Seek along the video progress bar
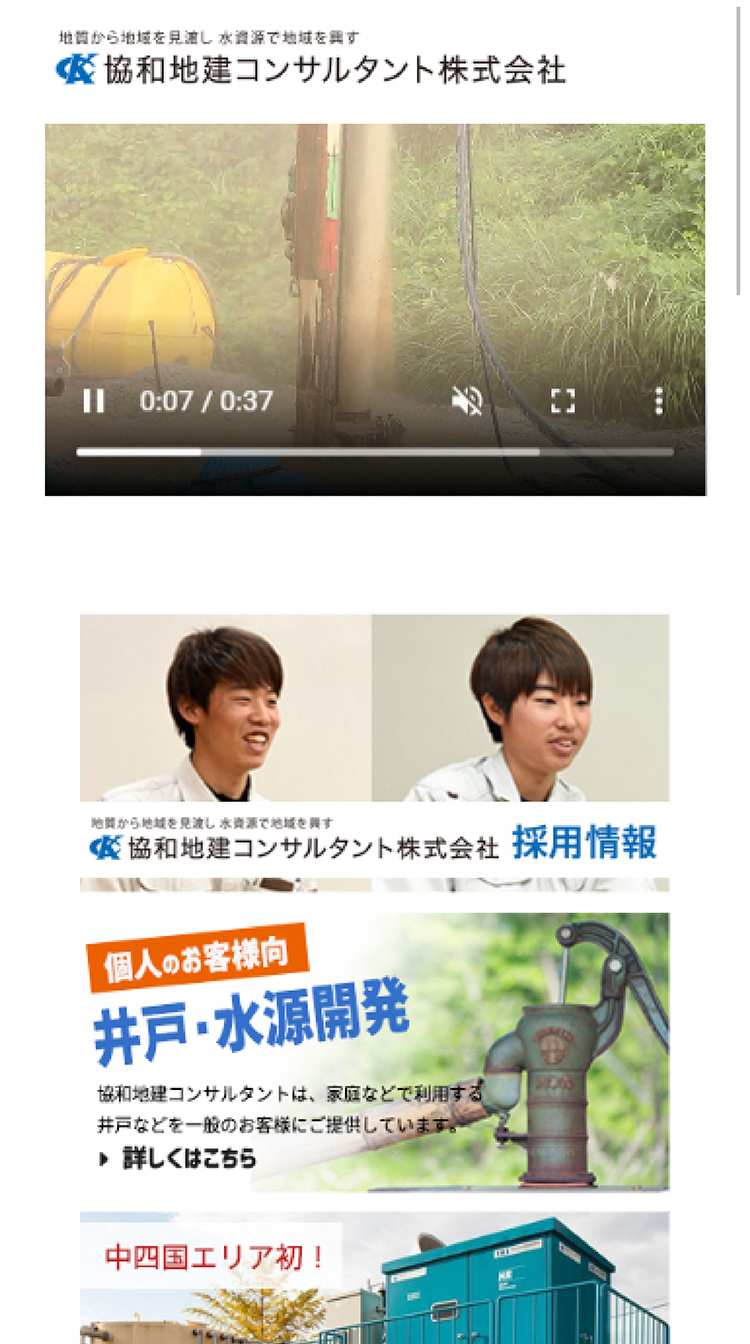 pos(375,452)
